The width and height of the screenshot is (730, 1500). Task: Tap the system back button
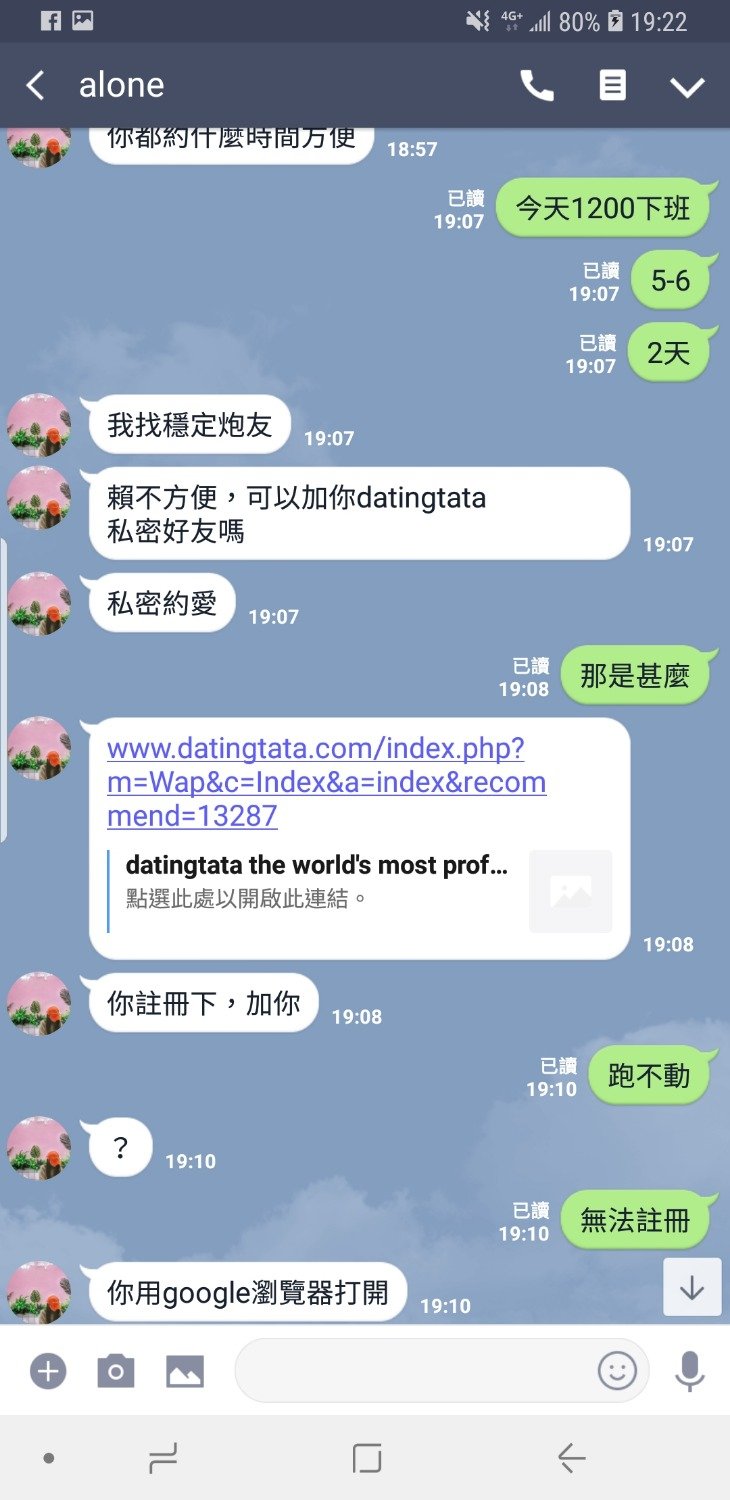pos(571,1458)
